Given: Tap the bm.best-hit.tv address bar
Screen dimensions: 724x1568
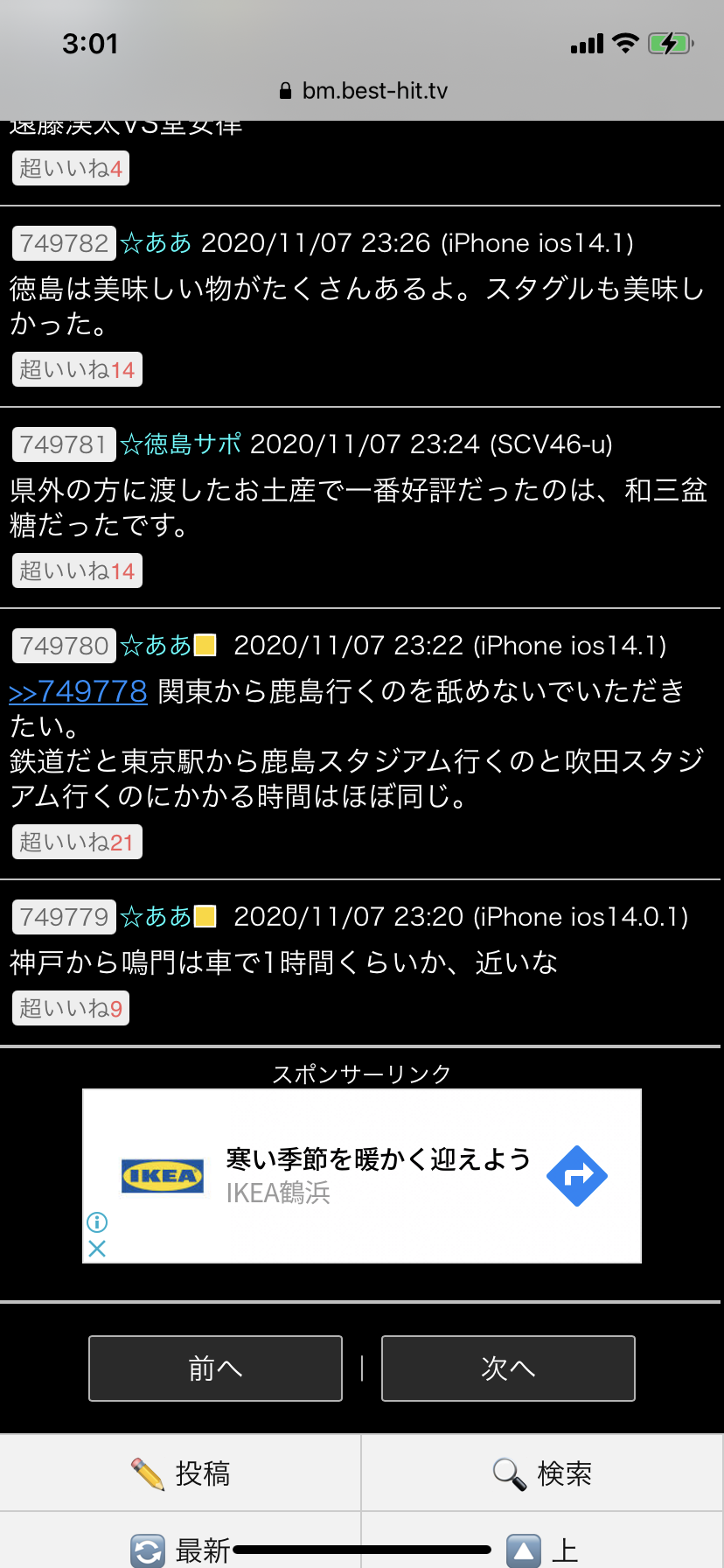Looking at the screenshot, I should [363, 91].
